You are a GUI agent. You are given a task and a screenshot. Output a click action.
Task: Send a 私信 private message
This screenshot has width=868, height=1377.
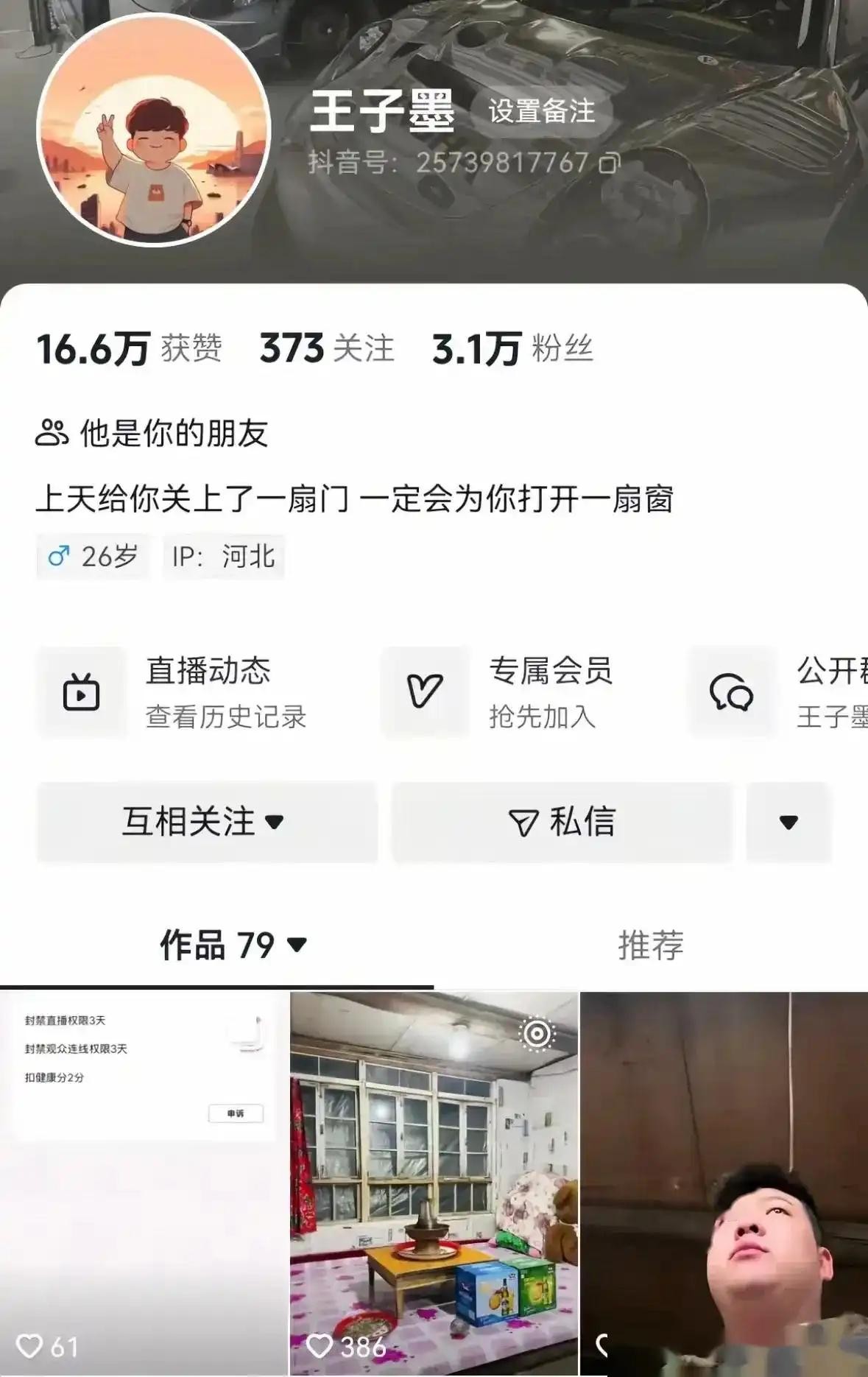point(562,822)
